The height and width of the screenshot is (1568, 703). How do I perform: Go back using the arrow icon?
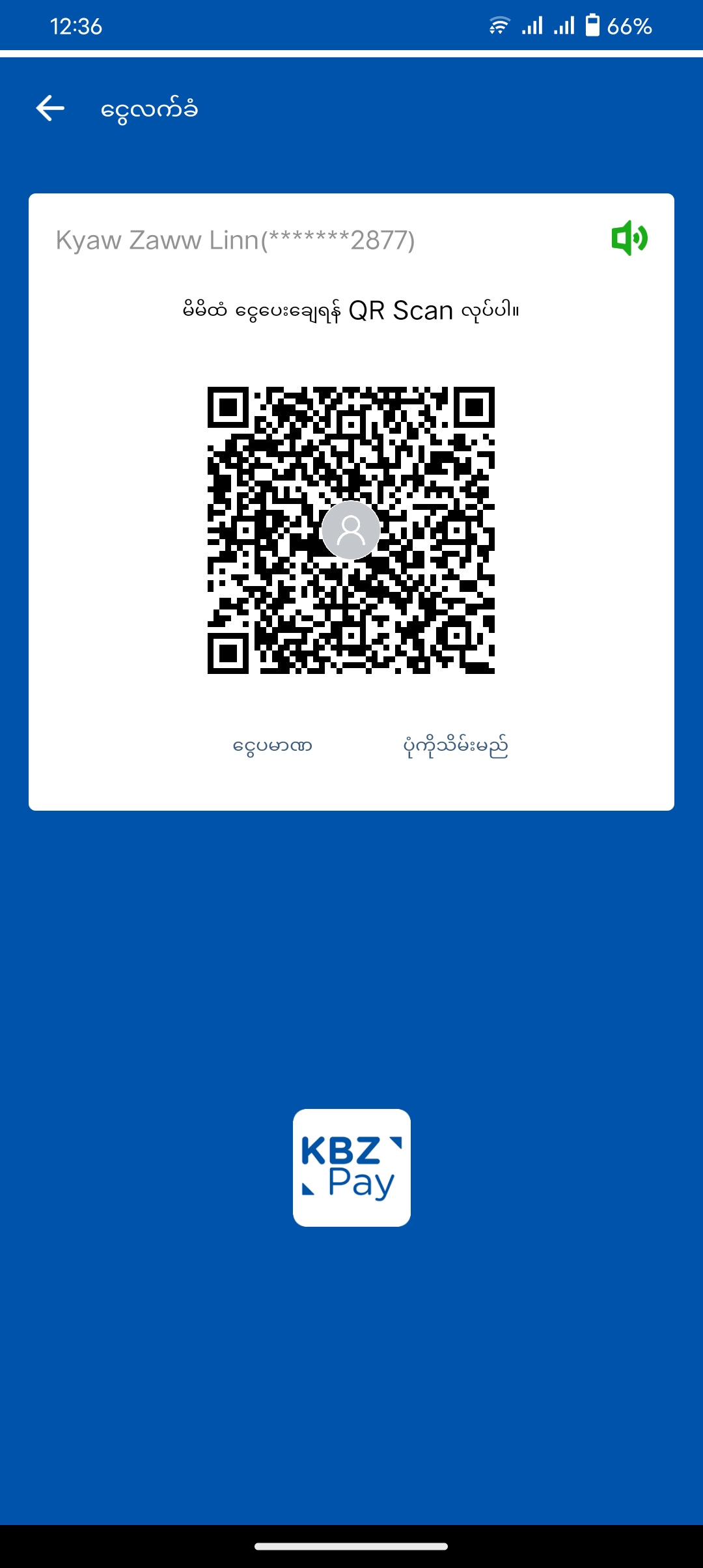(x=50, y=108)
